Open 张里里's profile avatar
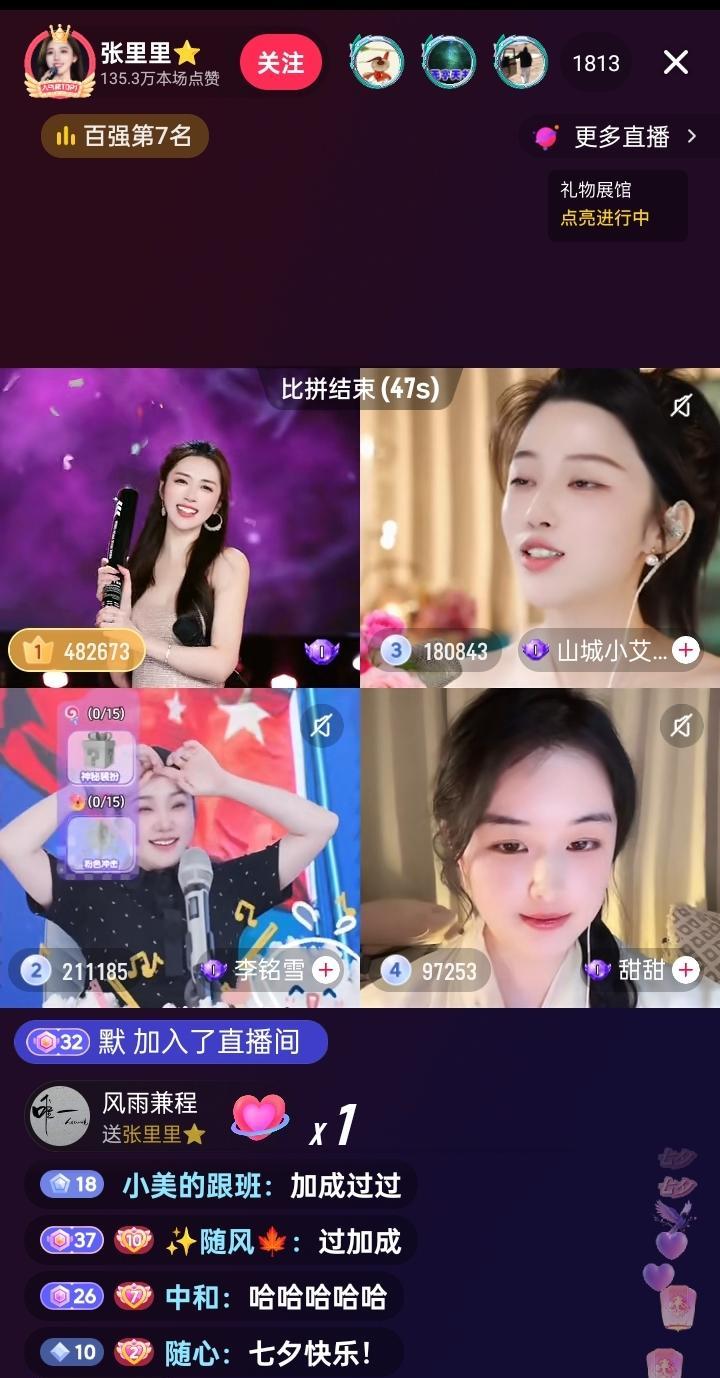Screen dimensions: 720x1378 61,62
